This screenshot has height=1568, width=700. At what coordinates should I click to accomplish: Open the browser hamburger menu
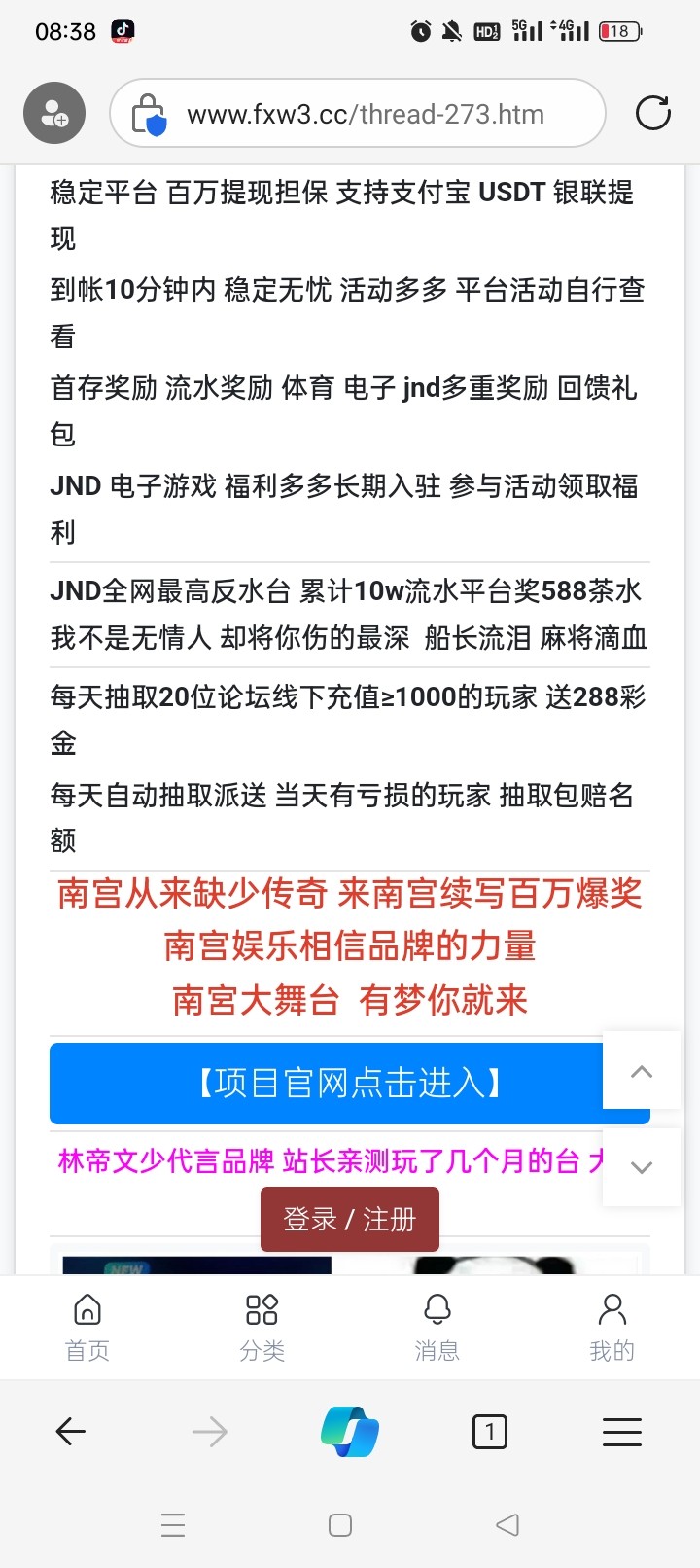tap(622, 1431)
